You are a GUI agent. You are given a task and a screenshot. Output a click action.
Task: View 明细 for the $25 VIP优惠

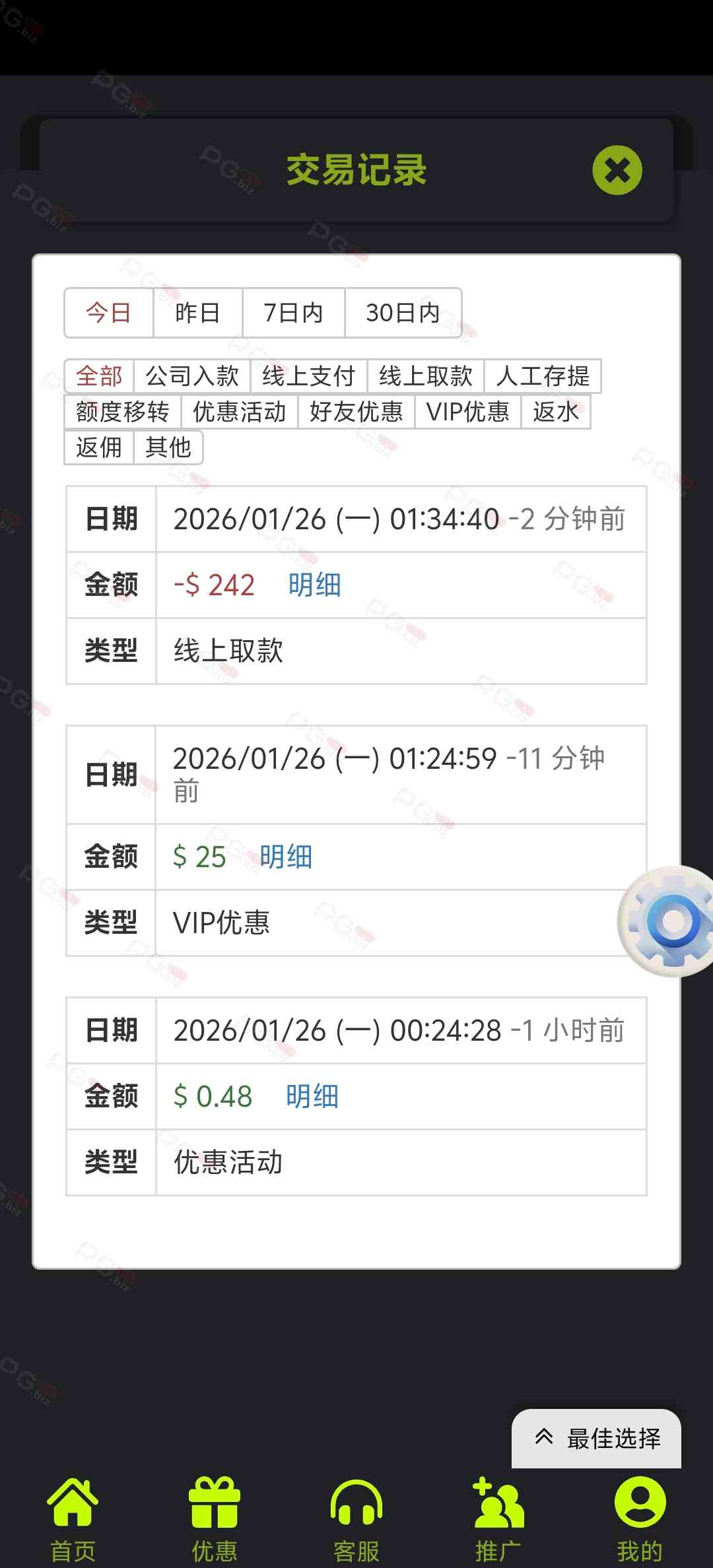tap(285, 857)
